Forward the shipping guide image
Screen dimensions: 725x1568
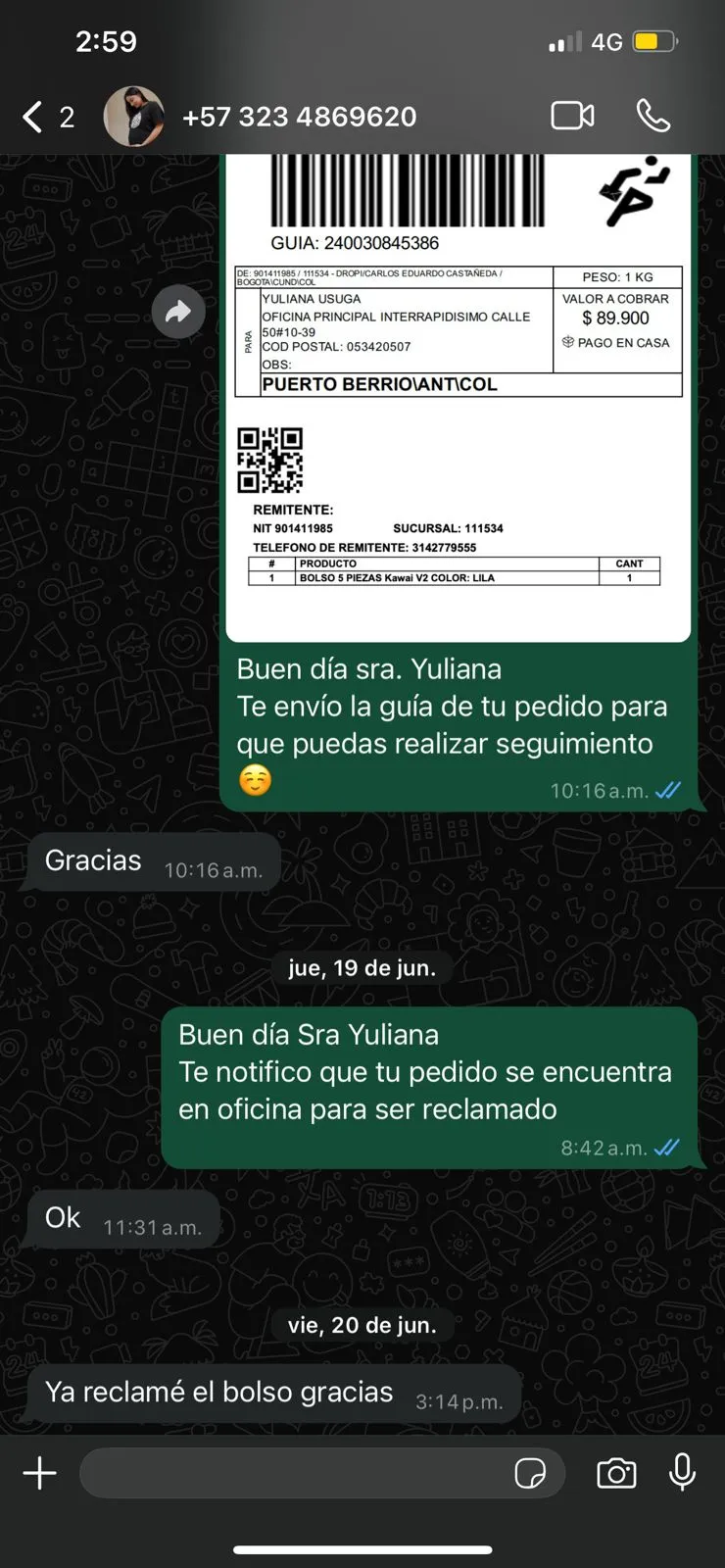pyautogui.click(x=178, y=312)
